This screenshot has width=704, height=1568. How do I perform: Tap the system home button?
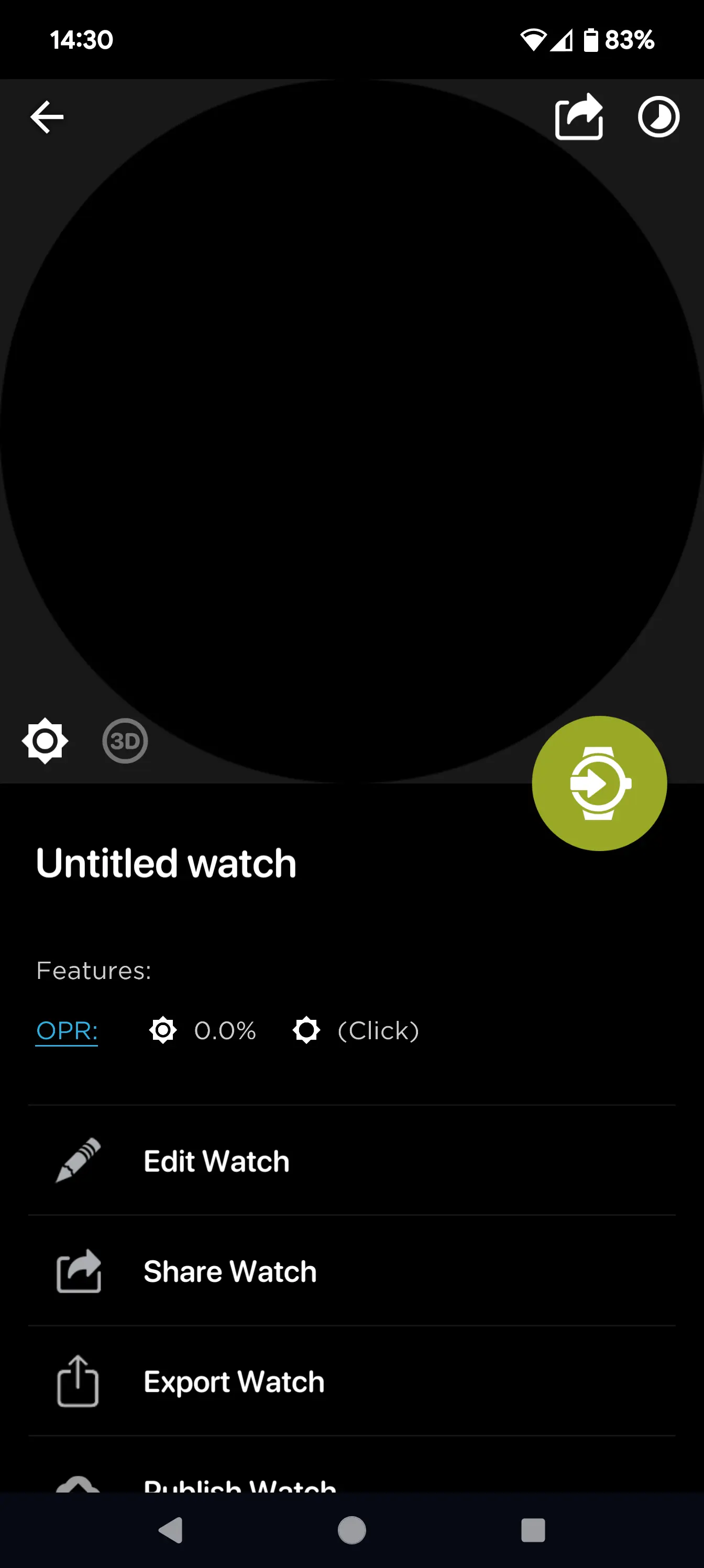point(351,1530)
